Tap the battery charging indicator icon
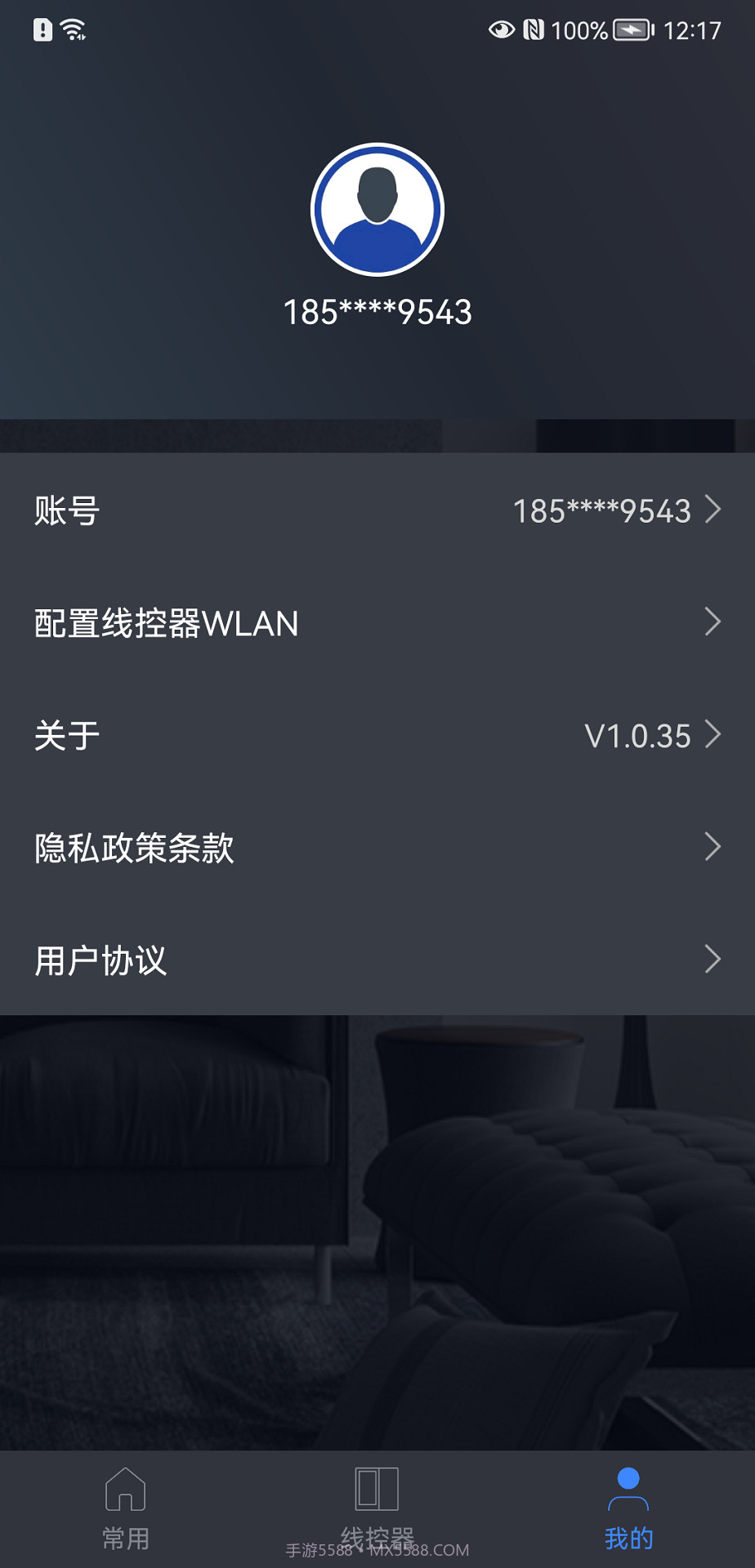Screen dimensions: 755x1568 pos(631,29)
